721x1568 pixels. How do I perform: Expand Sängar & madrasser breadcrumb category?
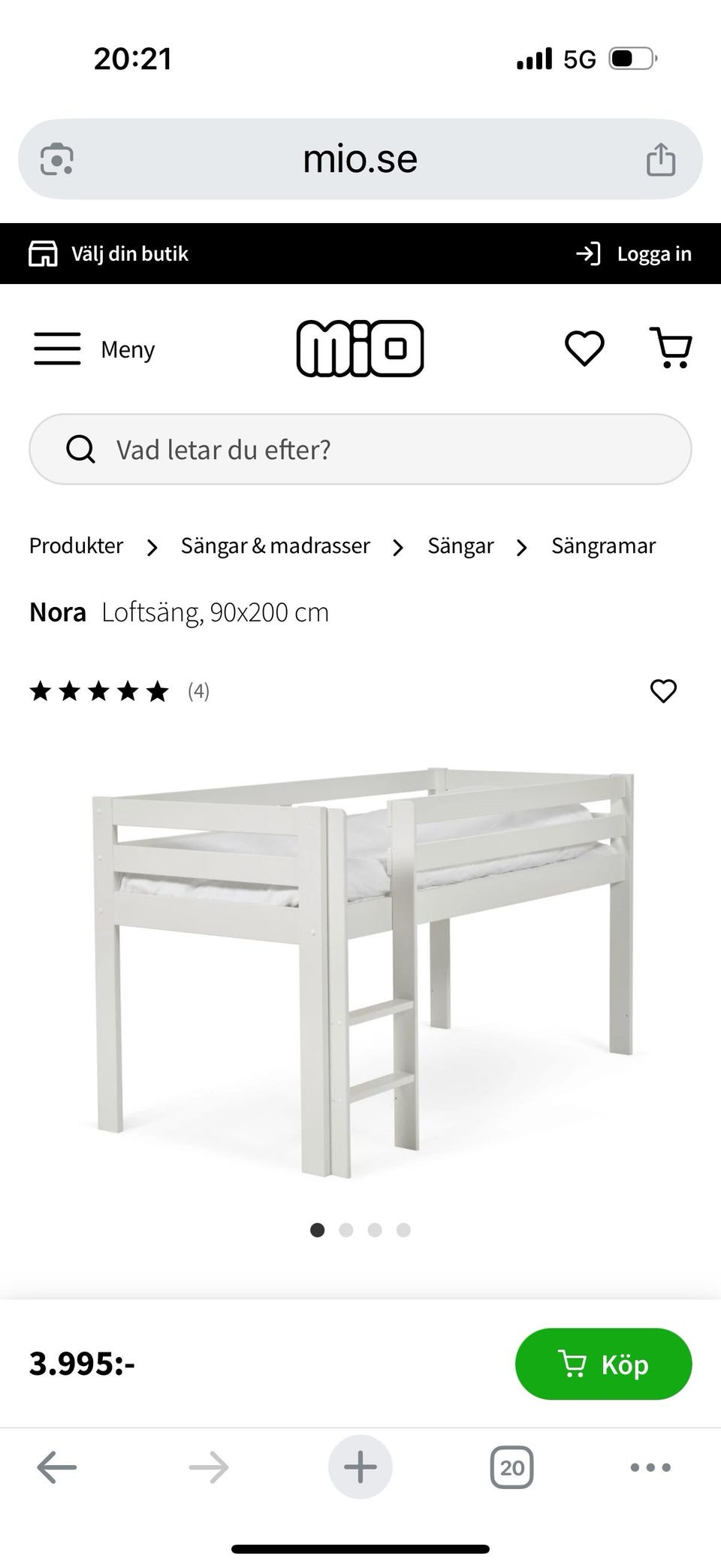(275, 546)
